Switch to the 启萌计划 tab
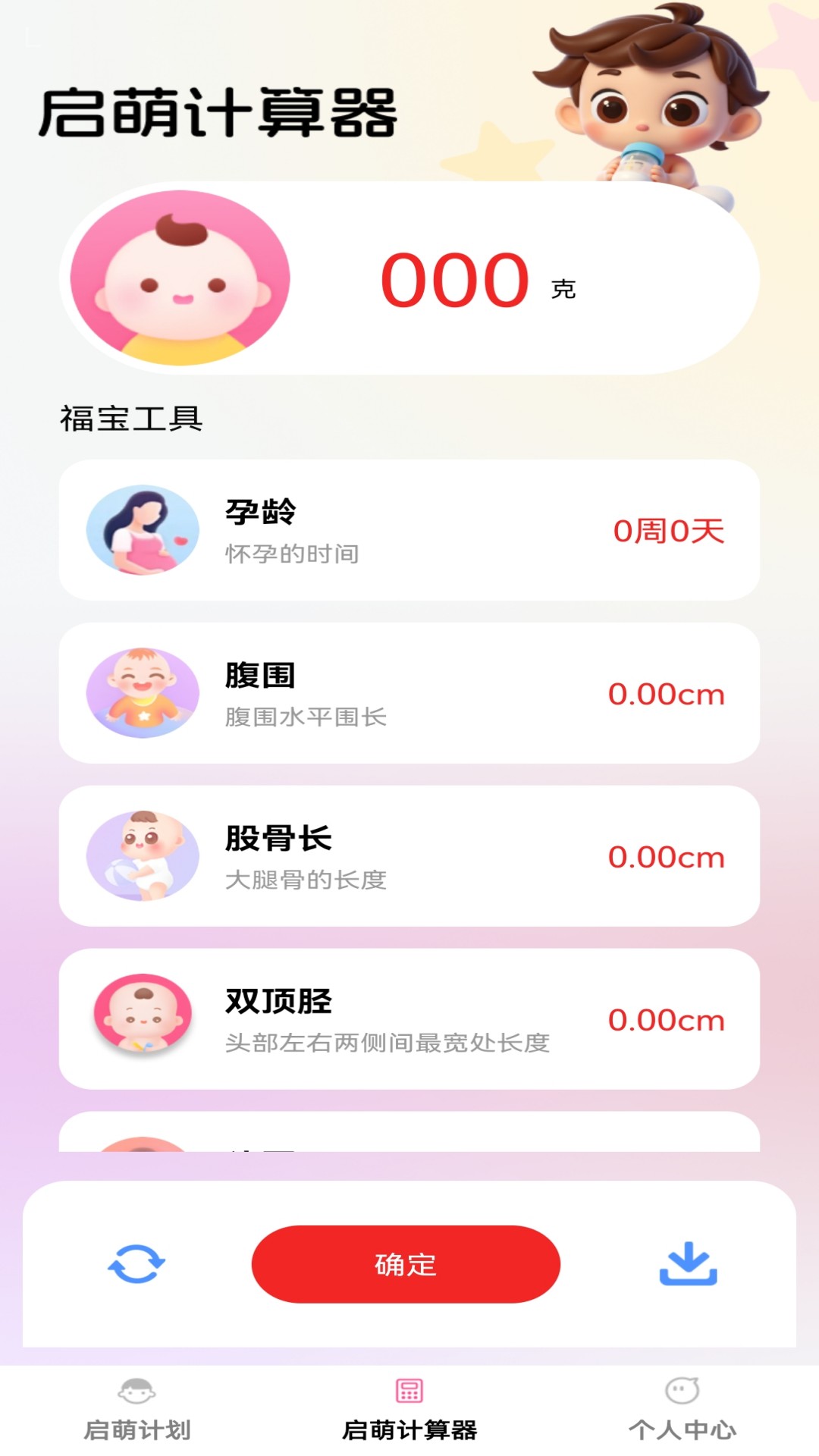819x1456 pixels. pyautogui.click(x=136, y=1410)
